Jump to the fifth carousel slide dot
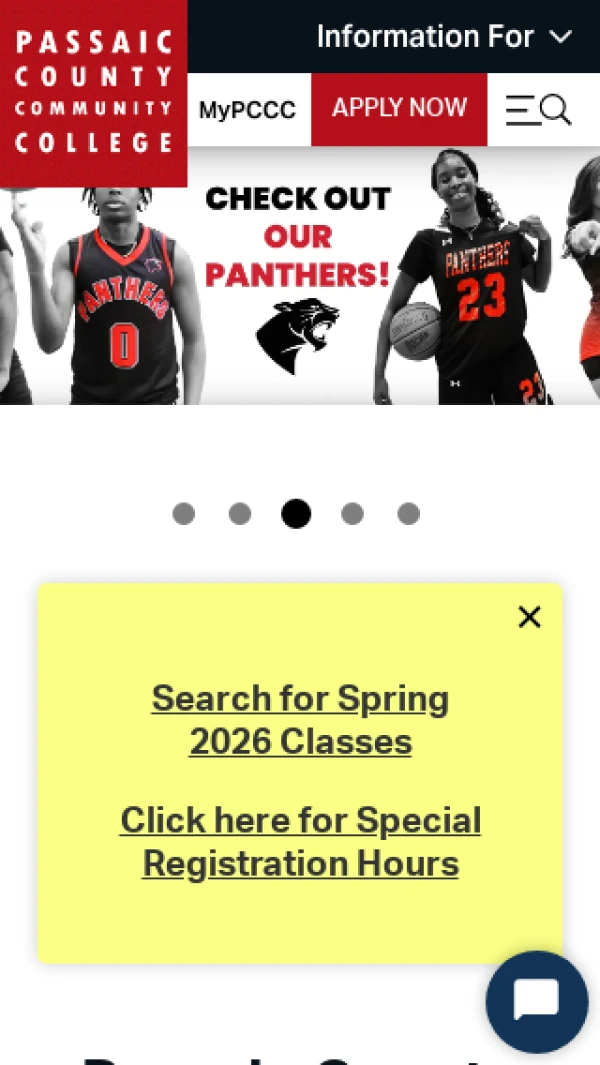 tap(408, 514)
